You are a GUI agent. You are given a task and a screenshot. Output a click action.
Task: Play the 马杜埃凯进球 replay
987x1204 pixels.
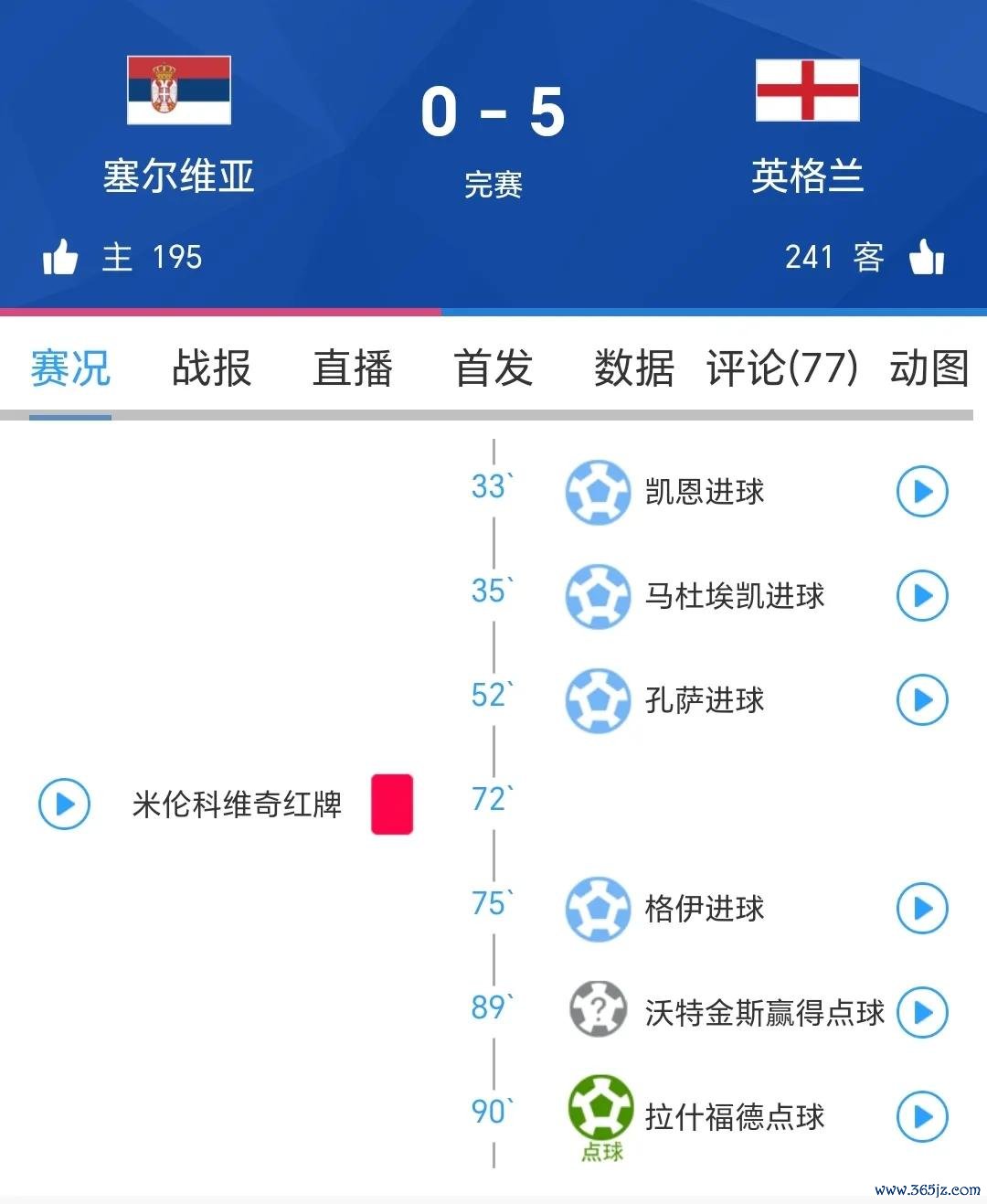tap(922, 596)
